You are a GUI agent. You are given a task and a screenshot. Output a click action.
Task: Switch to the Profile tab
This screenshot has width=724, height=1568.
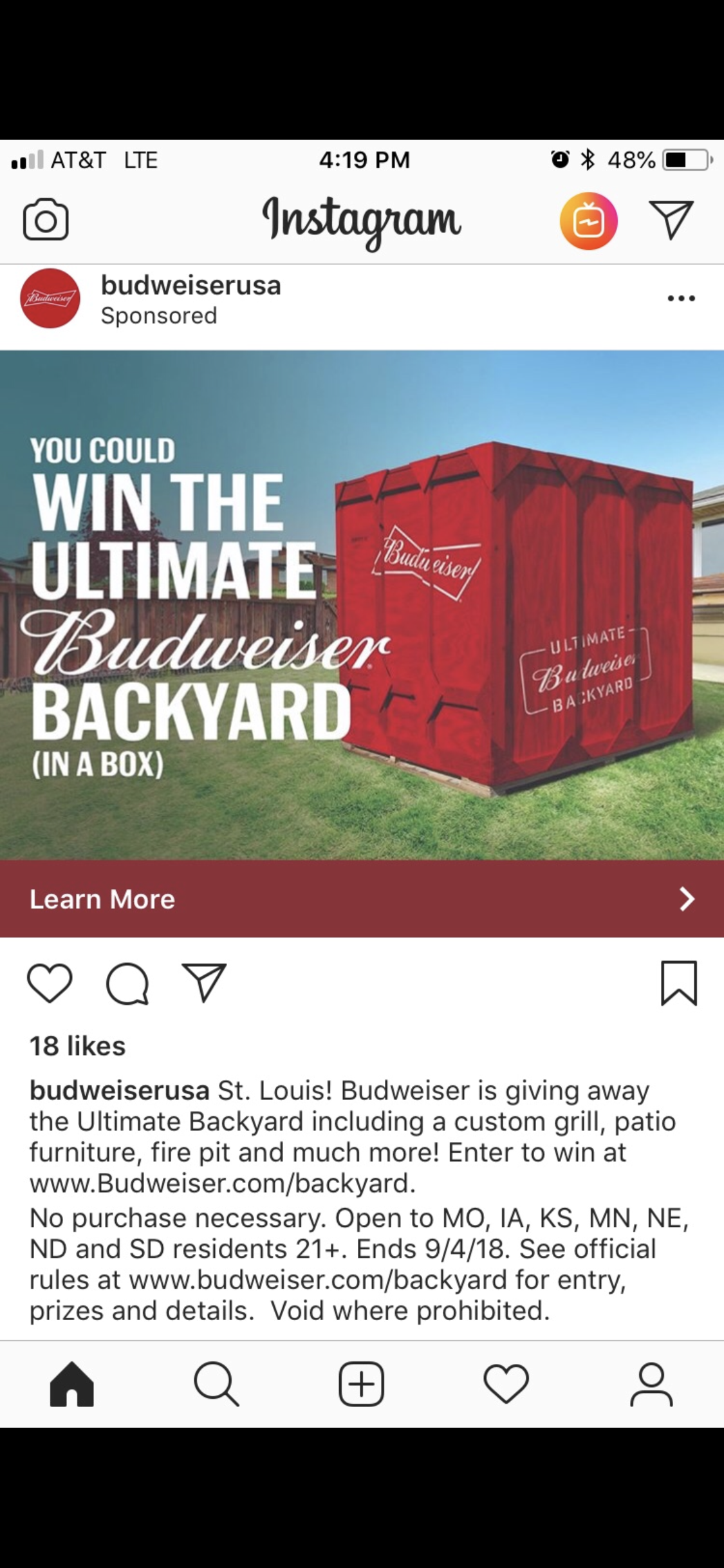pos(651,1384)
